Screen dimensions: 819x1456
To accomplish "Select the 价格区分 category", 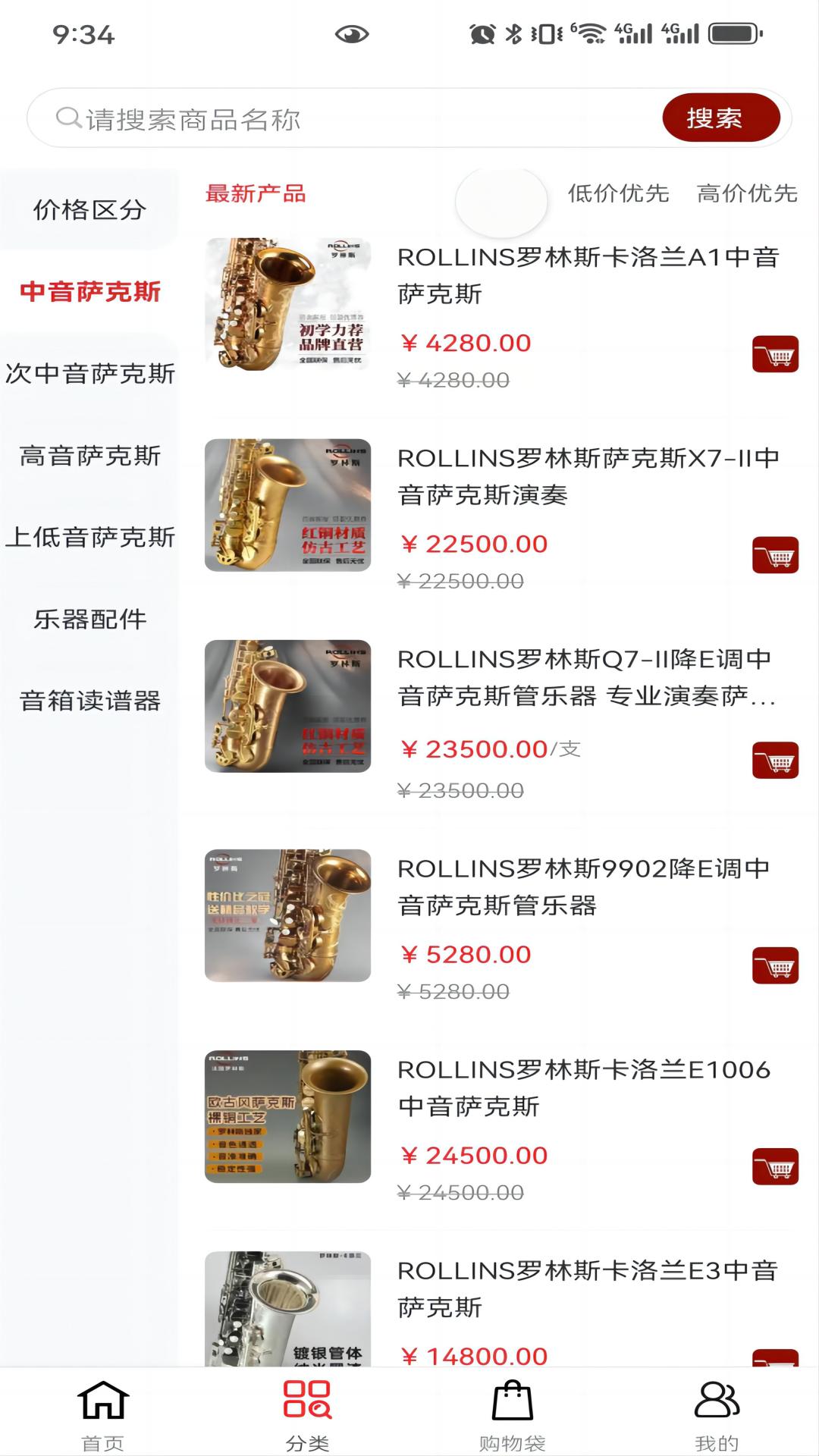I will [89, 210].
